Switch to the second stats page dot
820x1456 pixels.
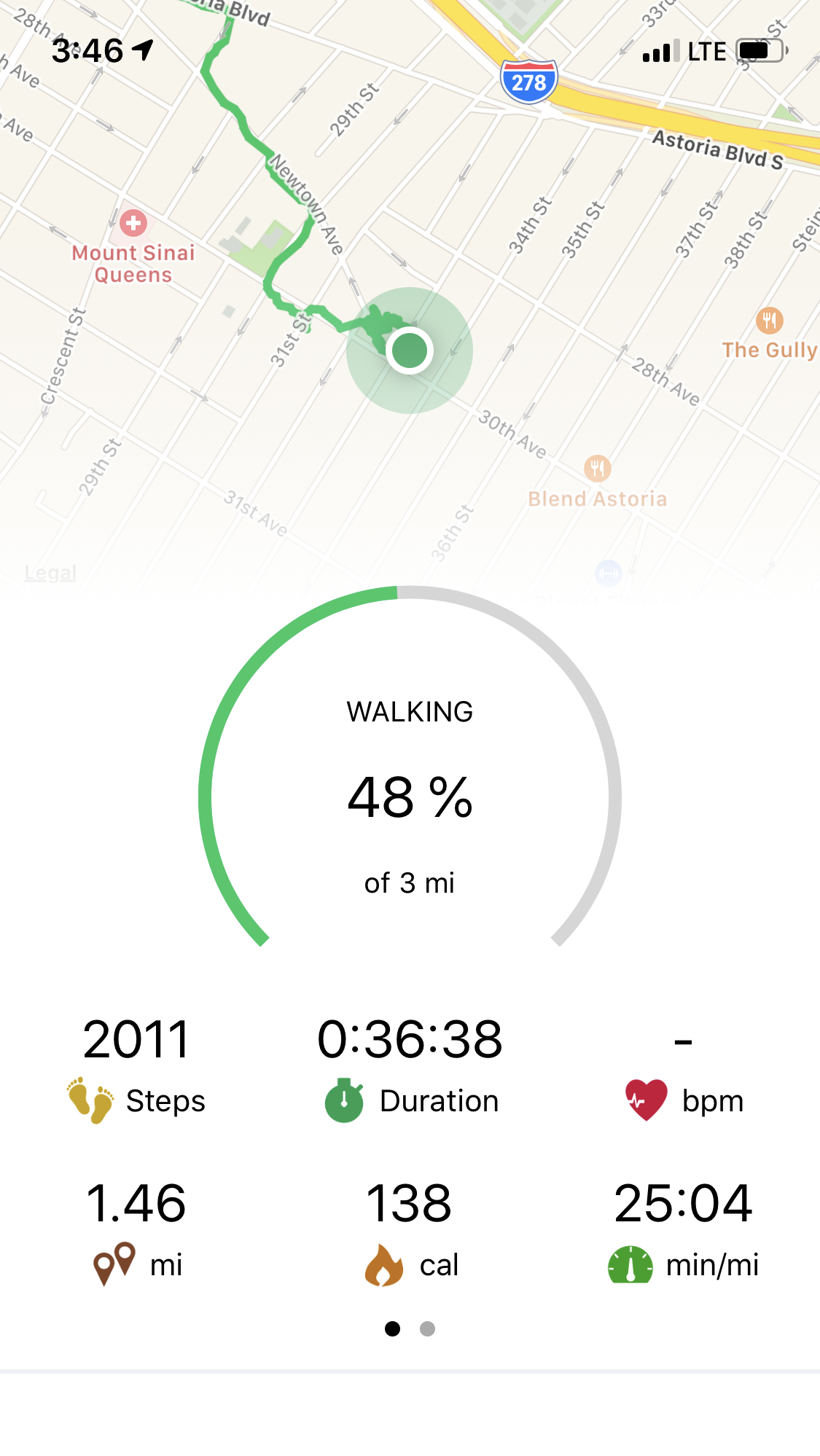click(428, 1329)
